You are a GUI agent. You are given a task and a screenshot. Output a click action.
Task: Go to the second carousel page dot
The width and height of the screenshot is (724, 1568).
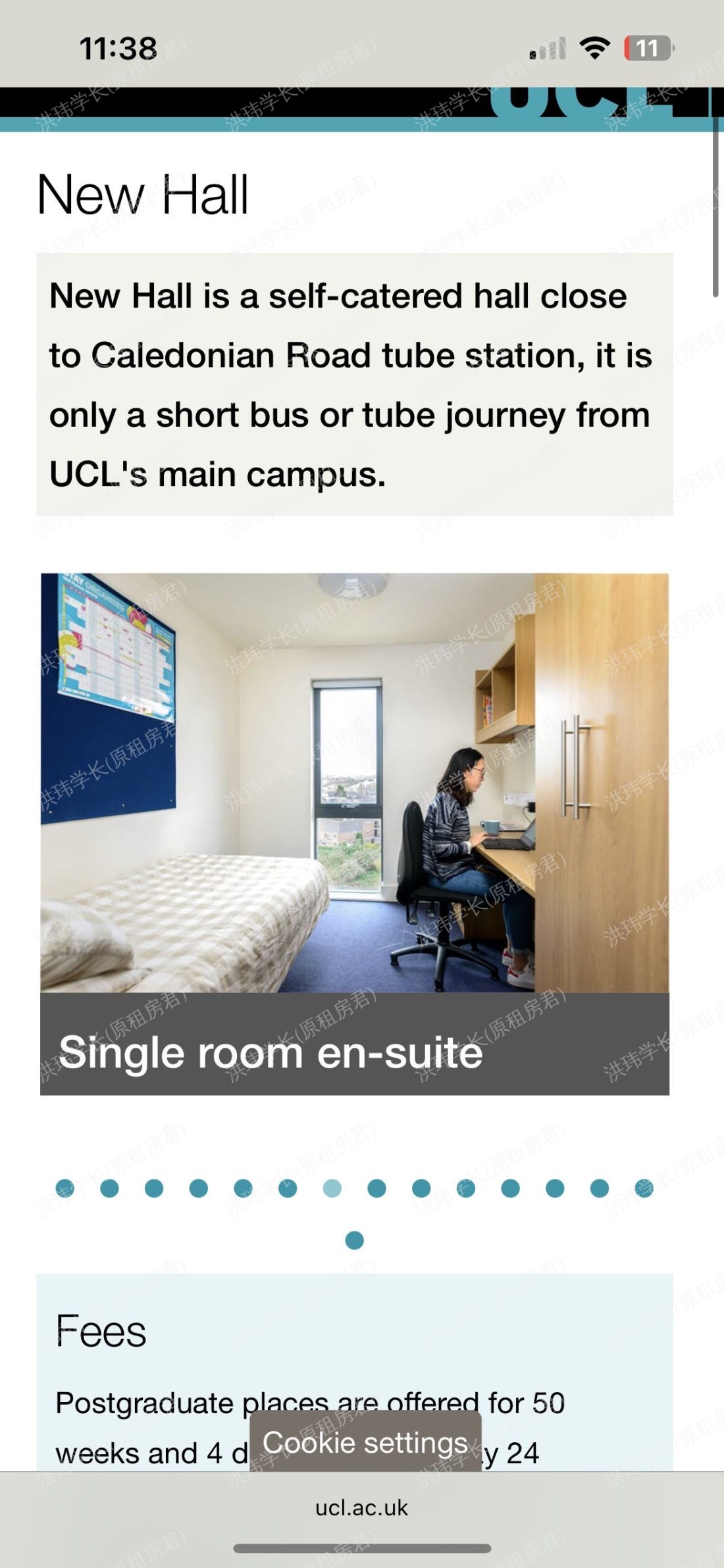(x=109, y=1188)
